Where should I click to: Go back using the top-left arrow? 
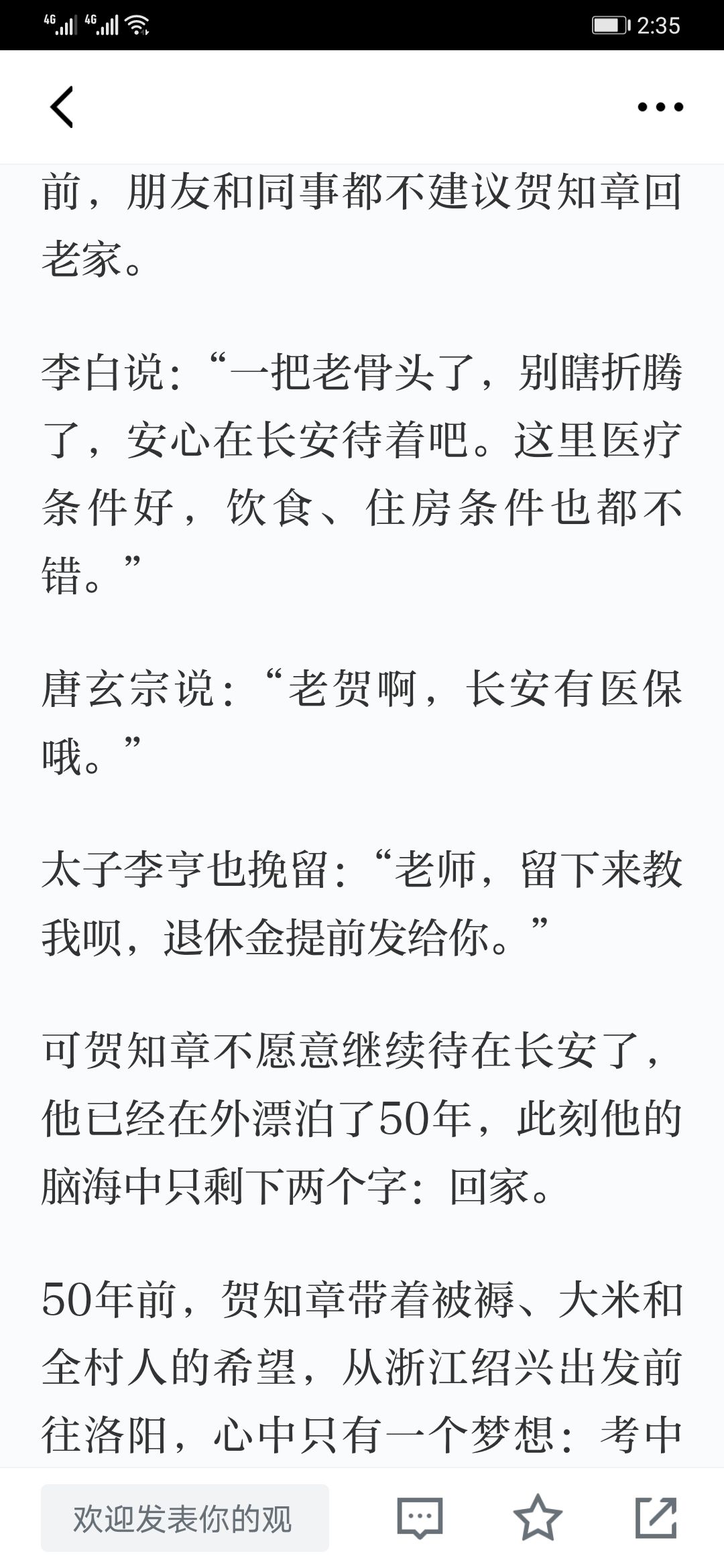(x=62, y=107)
